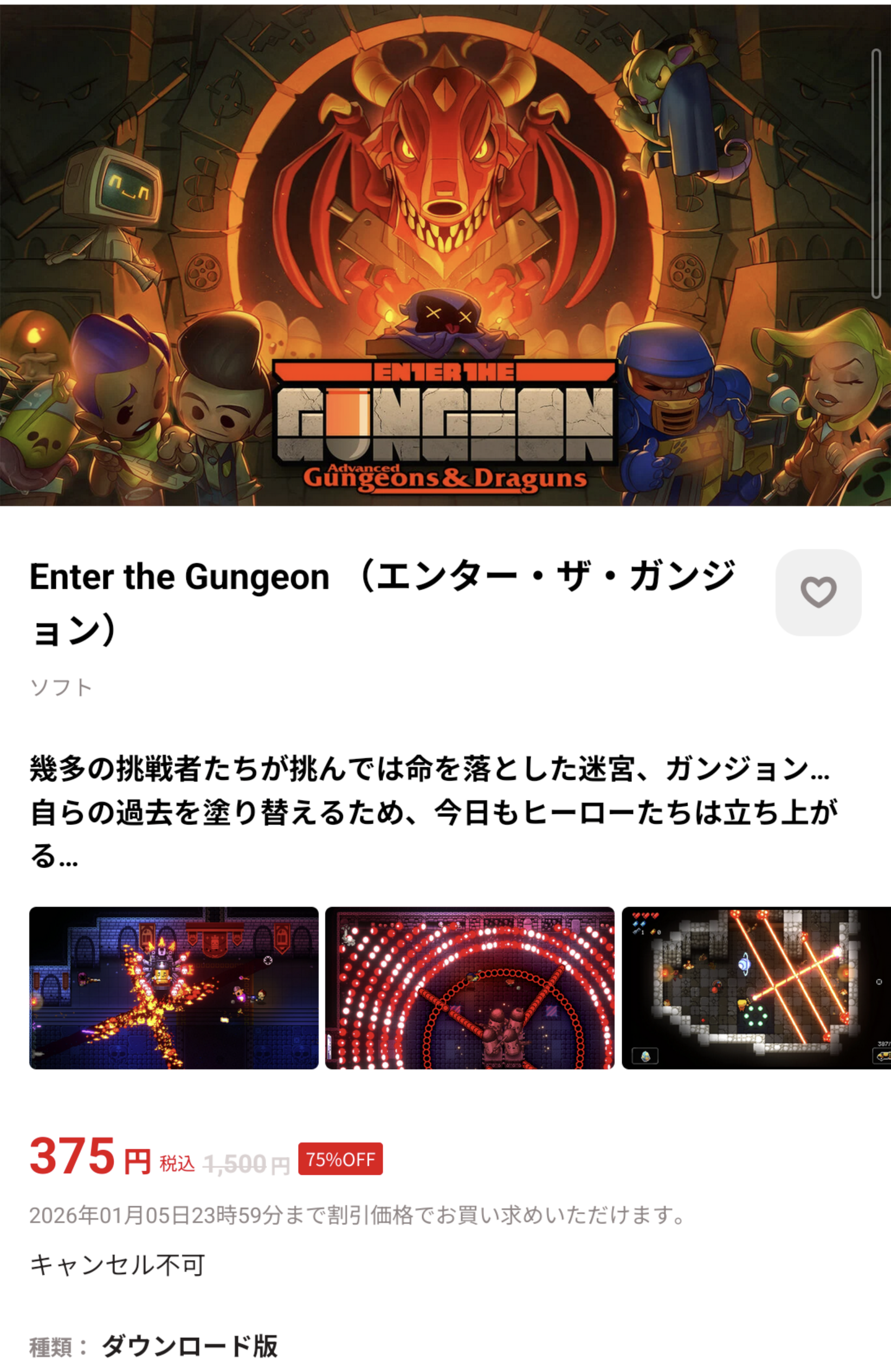Image resolution: width=891 pixels, height=1372 pixels.
Task: Add Enter the Gungeon to wishlist
Action: pyautogui.click(x=818, y=592)
